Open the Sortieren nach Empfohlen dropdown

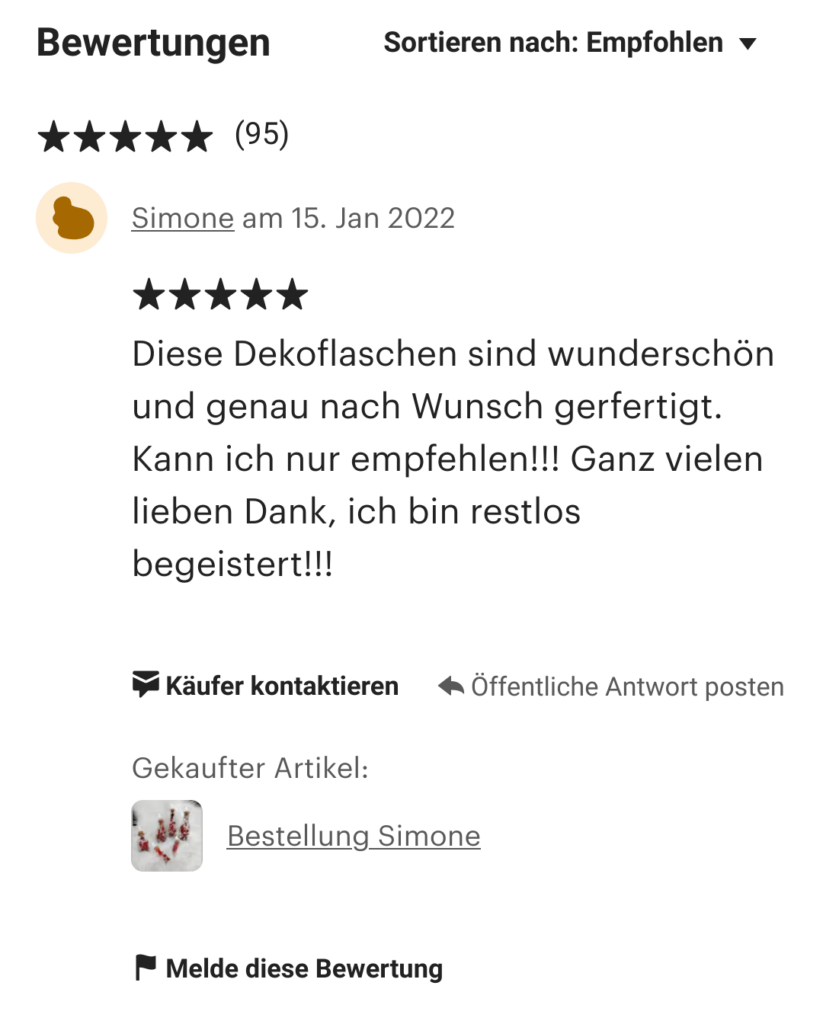(x=570, y=43)
